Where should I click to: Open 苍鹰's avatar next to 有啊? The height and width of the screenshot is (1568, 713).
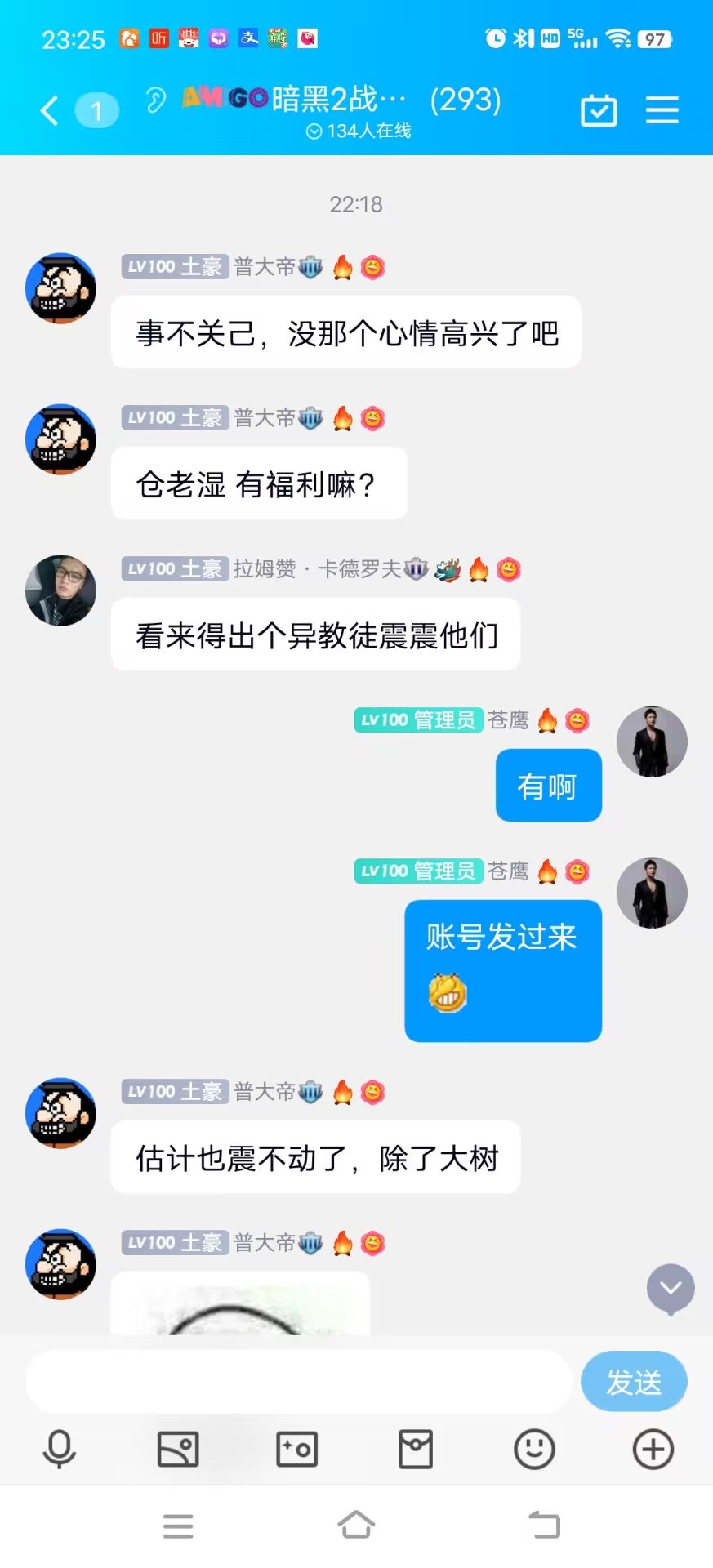[651, 742]
